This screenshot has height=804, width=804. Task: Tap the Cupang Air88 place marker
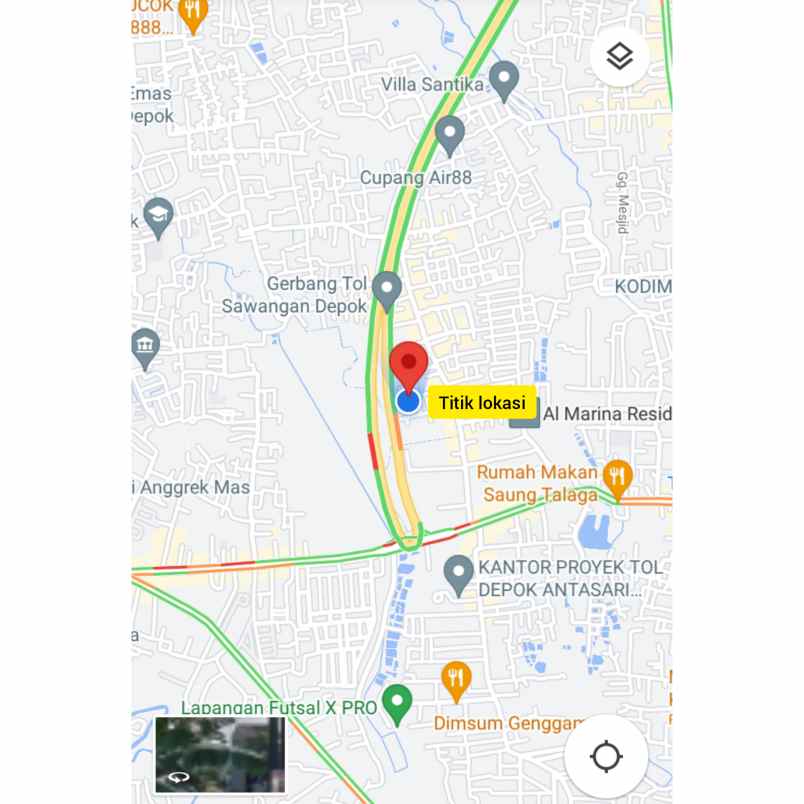pos(450,135)
